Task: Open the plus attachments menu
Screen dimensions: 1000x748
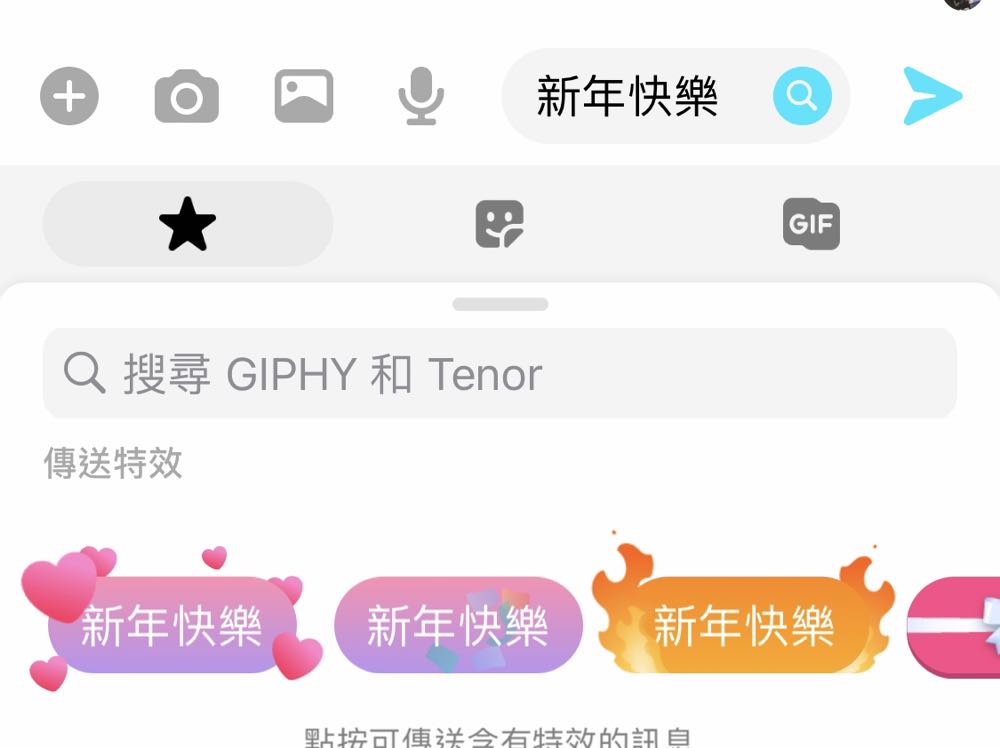Action: [69, 97]
